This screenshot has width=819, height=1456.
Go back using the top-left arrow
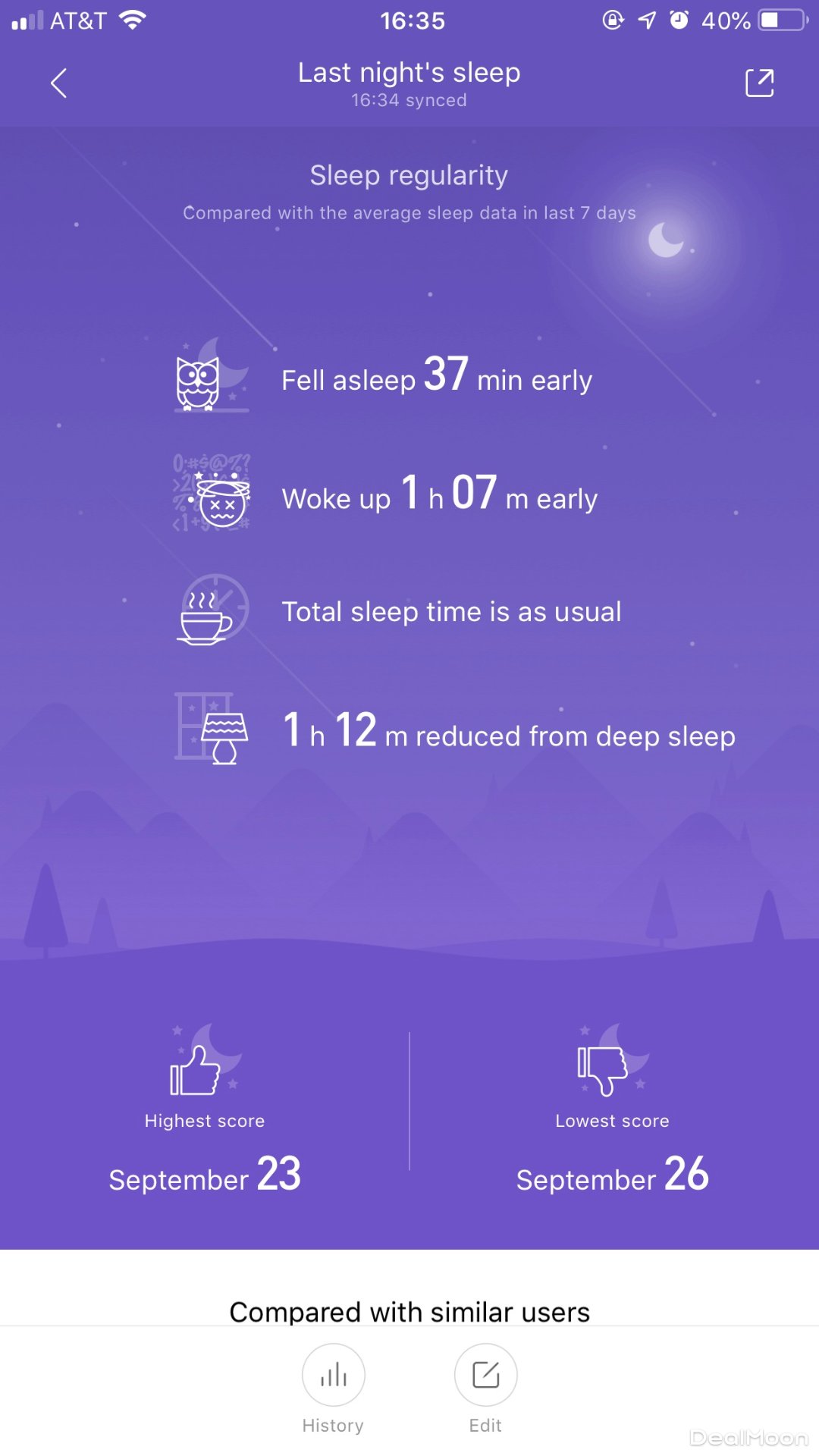coord(58,83)
